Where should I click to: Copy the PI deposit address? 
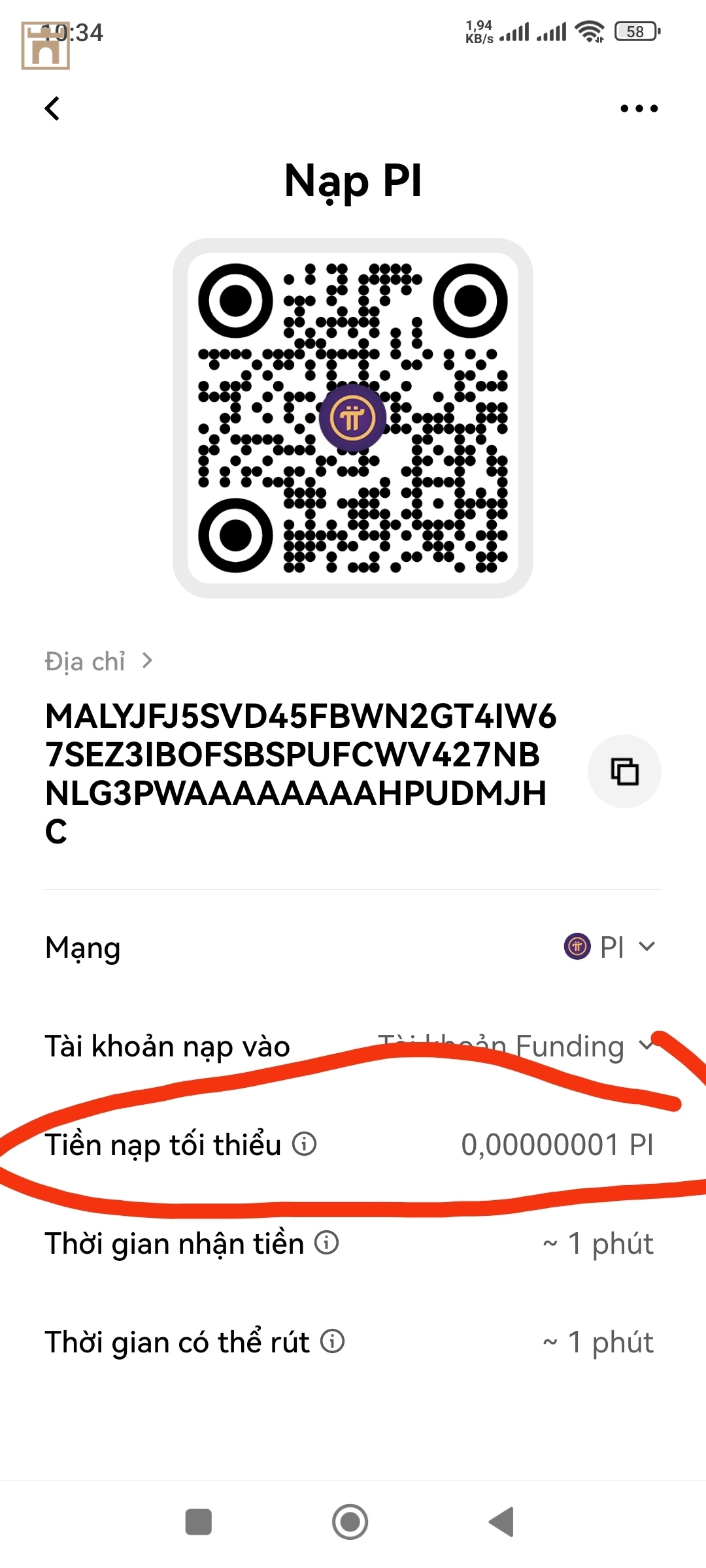tap(624, 772)
